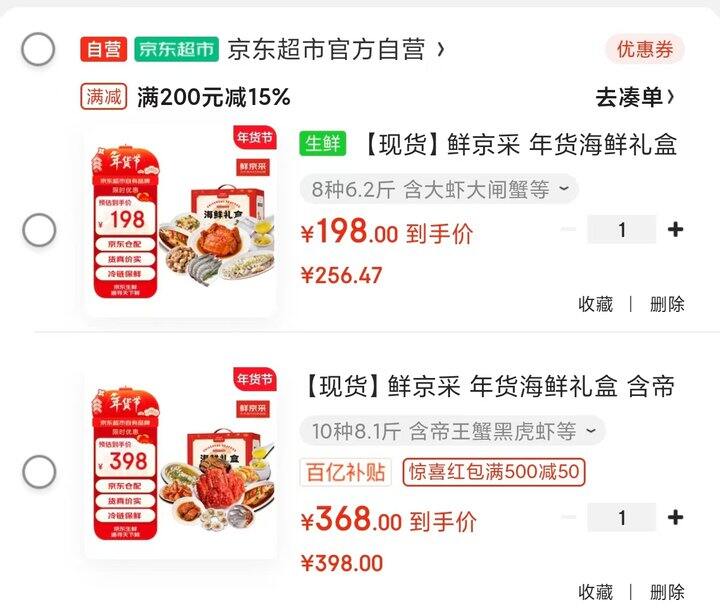720x612 pixels.
Task: Increase quantity of the ¥198 gift box
Action: (676, 230)
